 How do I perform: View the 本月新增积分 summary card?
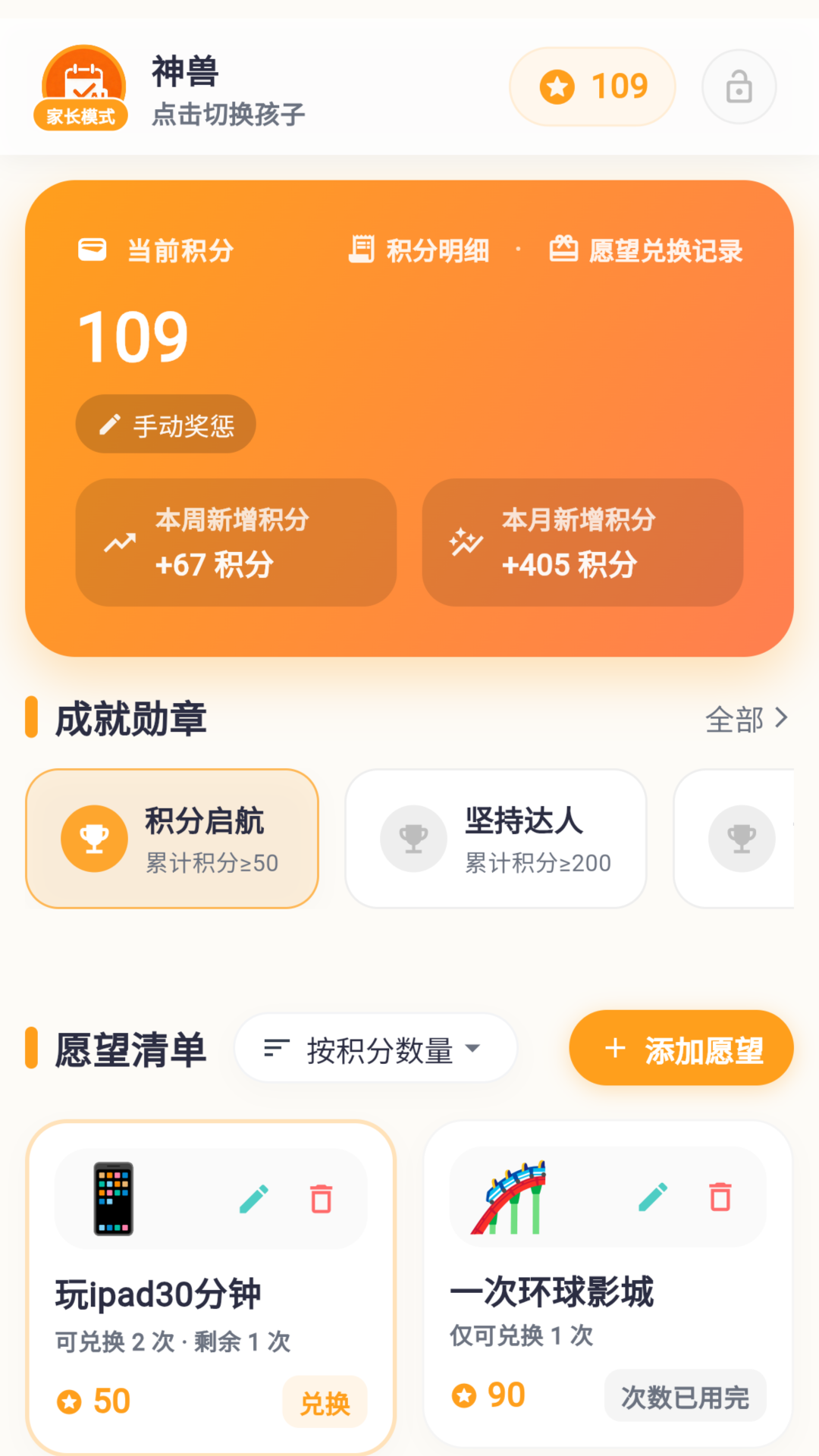[x=582, y=543]
